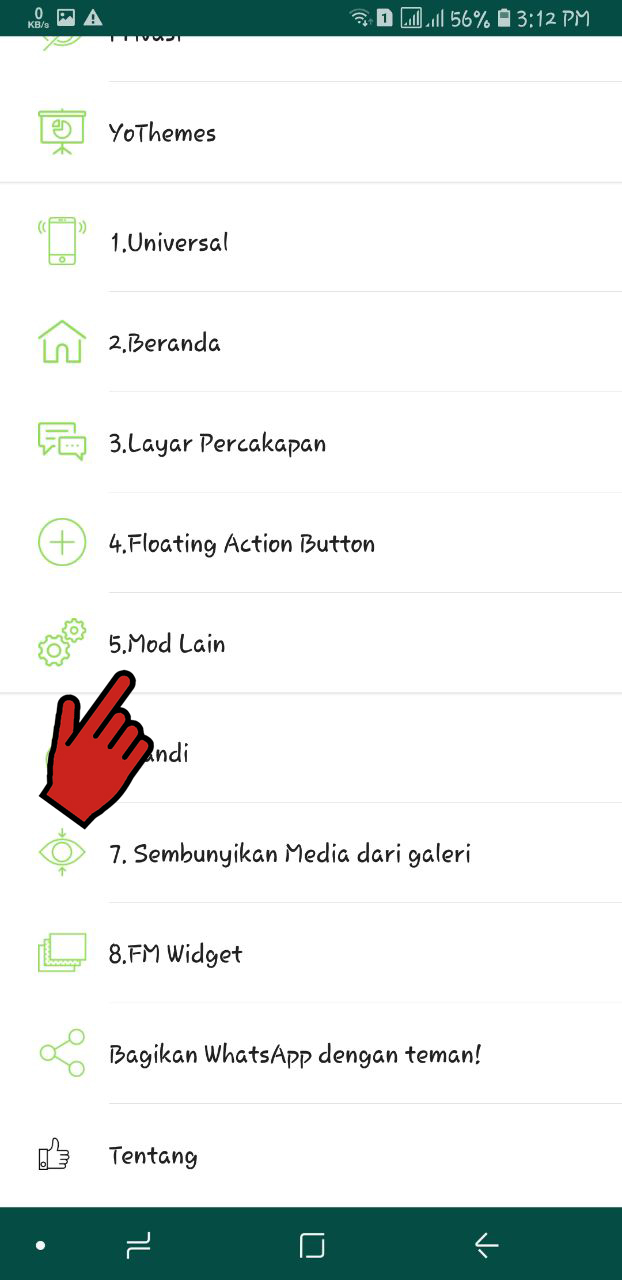Open 8.FM Widget settings
This screenshot has width=622, height=1280.
coord(311,953)
